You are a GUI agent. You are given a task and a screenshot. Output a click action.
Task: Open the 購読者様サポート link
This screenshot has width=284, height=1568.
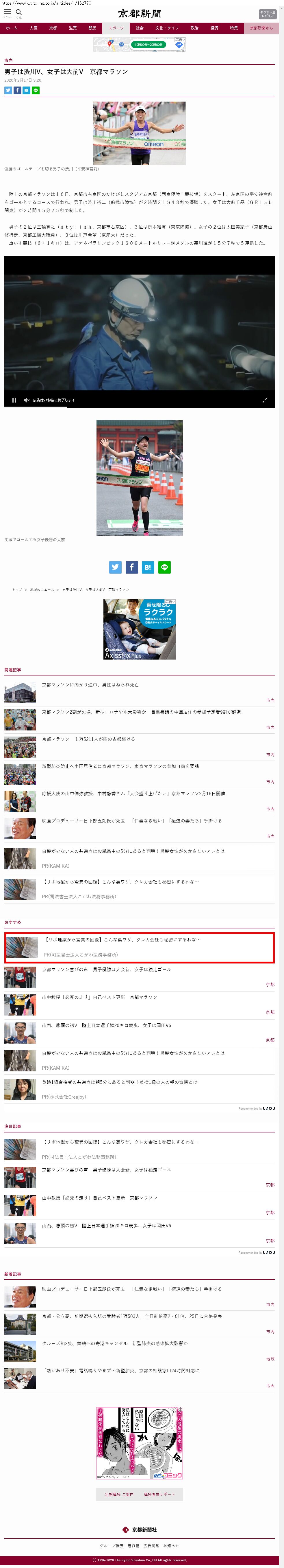(159, 1494)
